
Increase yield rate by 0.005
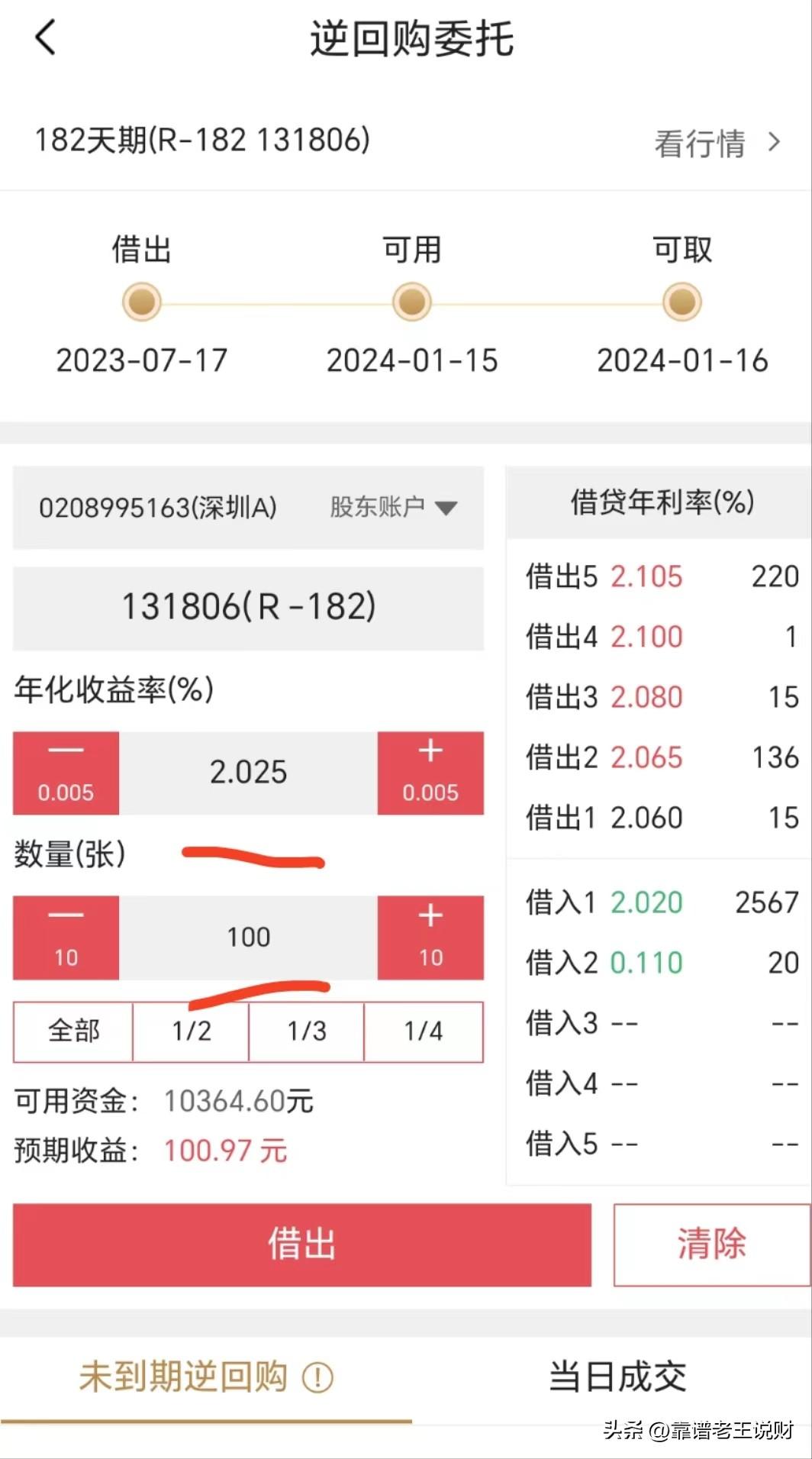click(430, 773)
